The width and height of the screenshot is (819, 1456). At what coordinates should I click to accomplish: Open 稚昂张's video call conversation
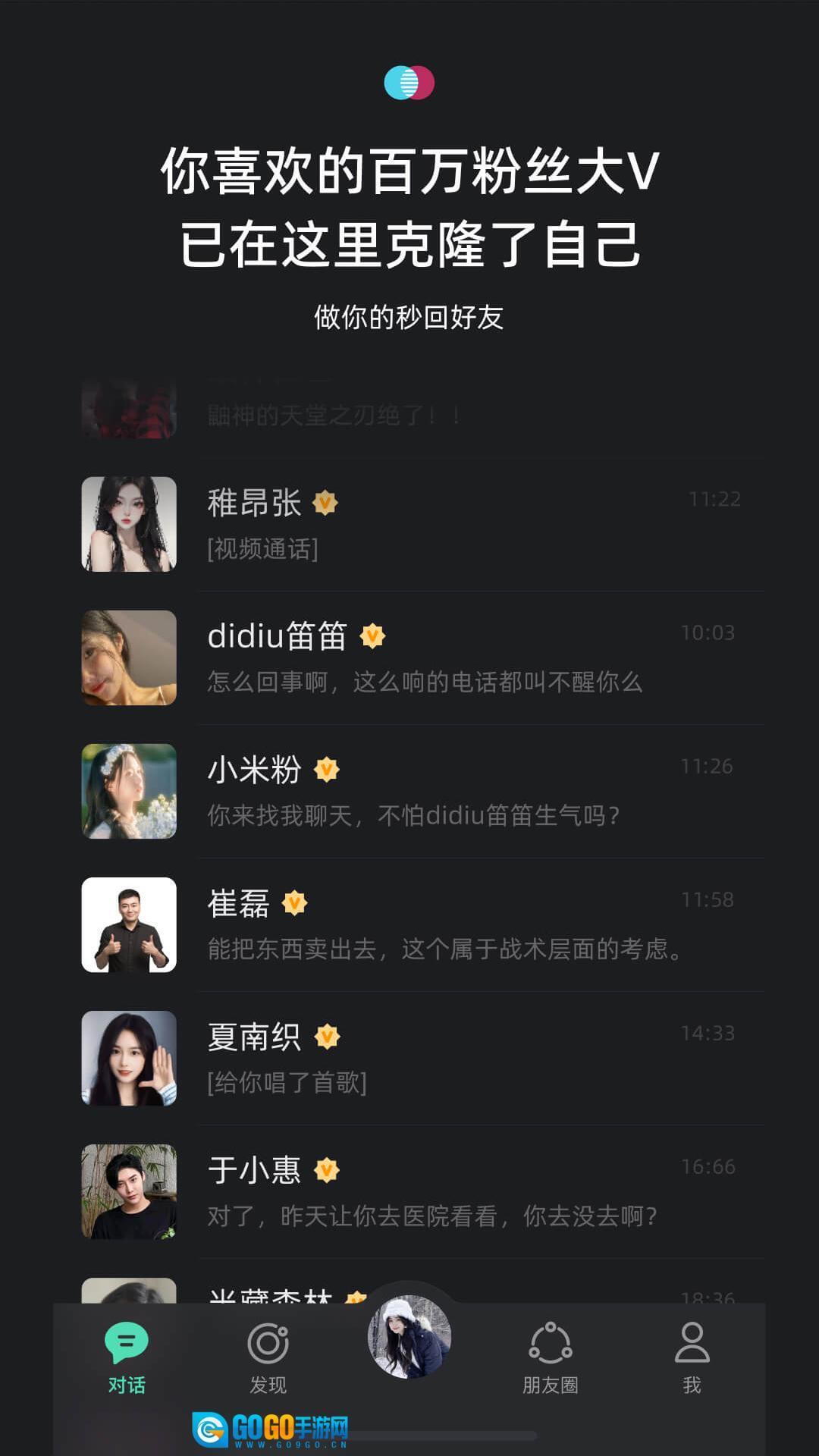[409, 523]
